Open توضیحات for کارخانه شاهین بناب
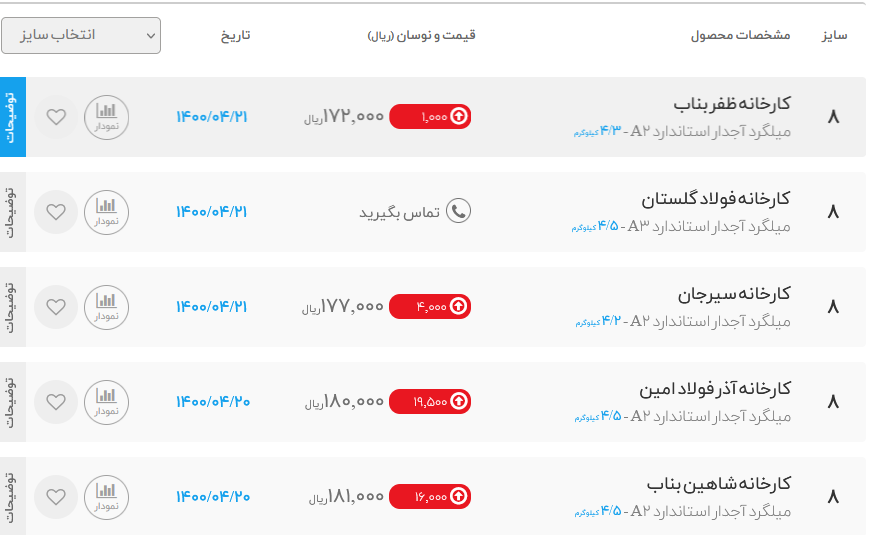The width and height of the screenshot is (882, 535). tap(12, 497)
